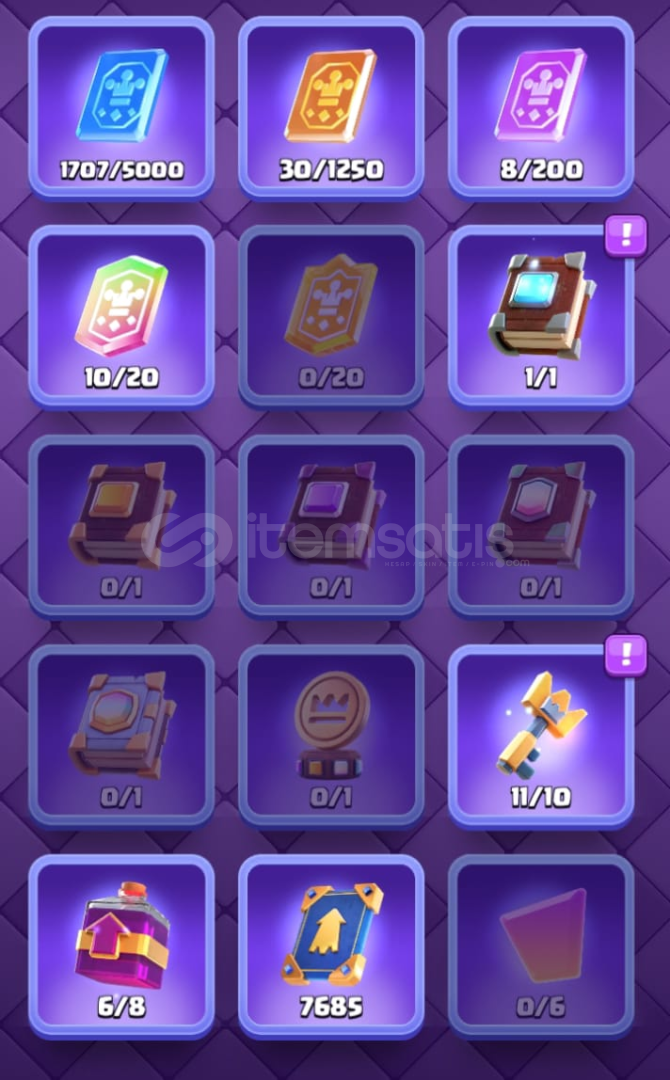Tap the dimmed book of books 0/1
Viewport: 670px width, 1080px height.
coord(121,737)
